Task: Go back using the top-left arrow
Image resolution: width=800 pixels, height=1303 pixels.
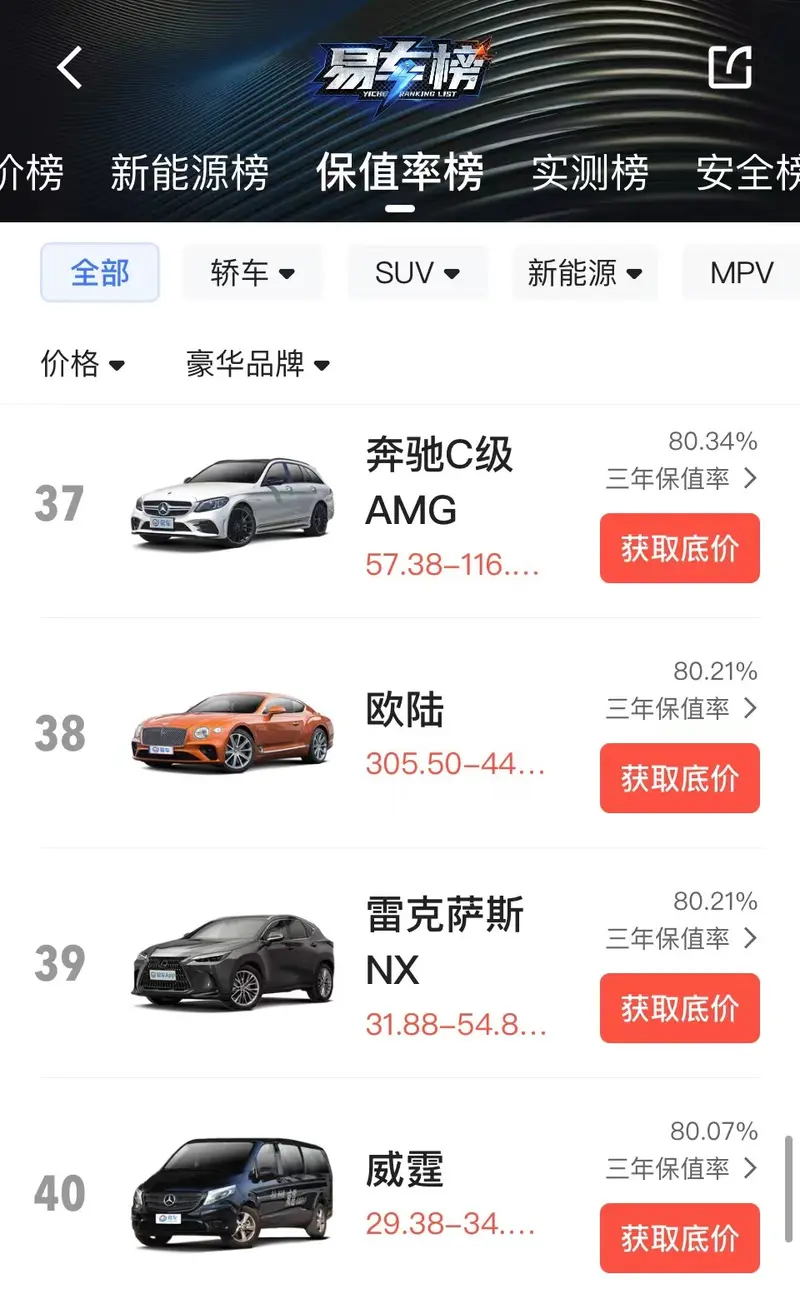Action: click(70, 68)
